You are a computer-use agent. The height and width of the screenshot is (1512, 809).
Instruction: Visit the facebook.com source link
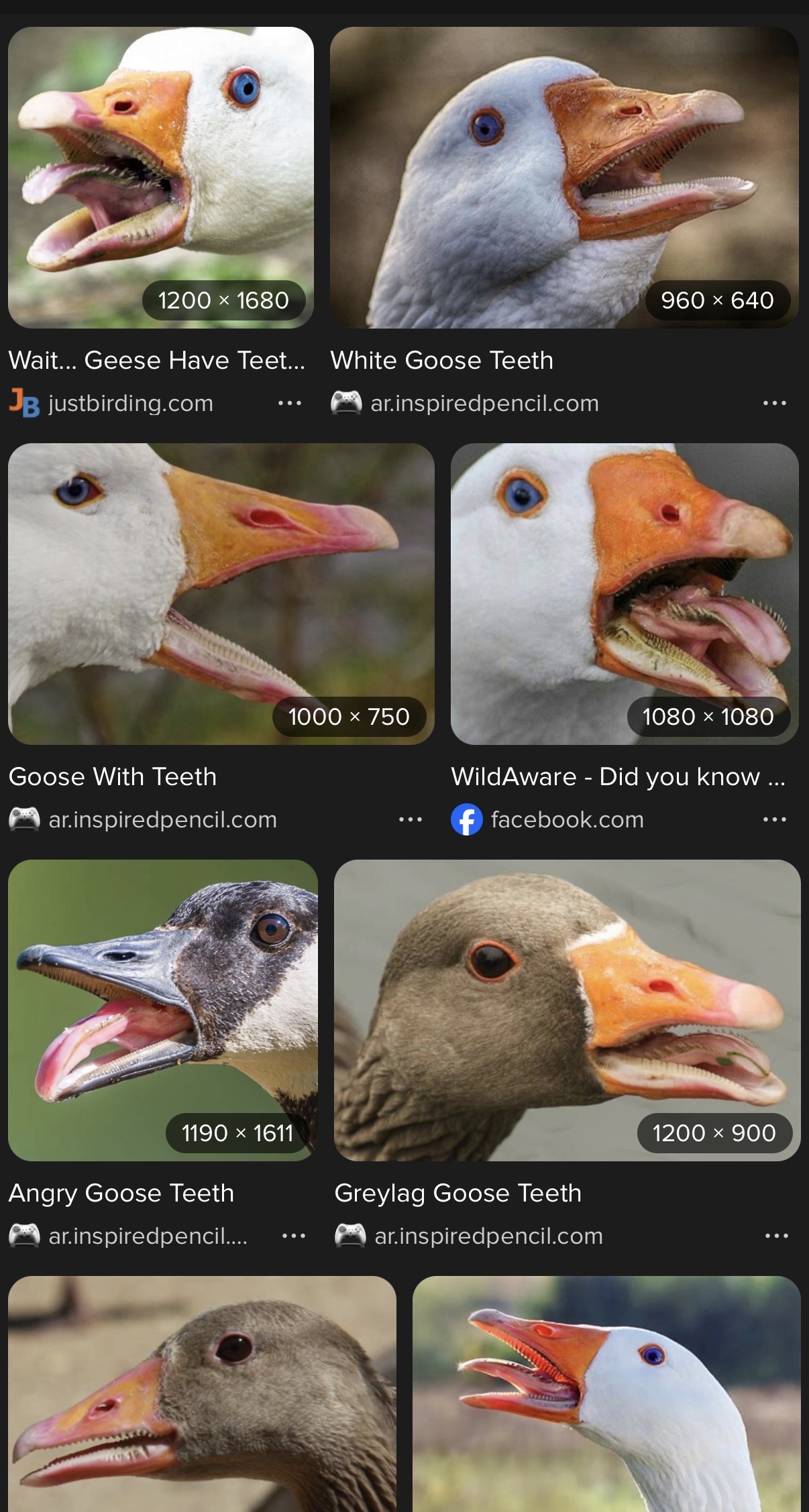(x=567, y=819)
